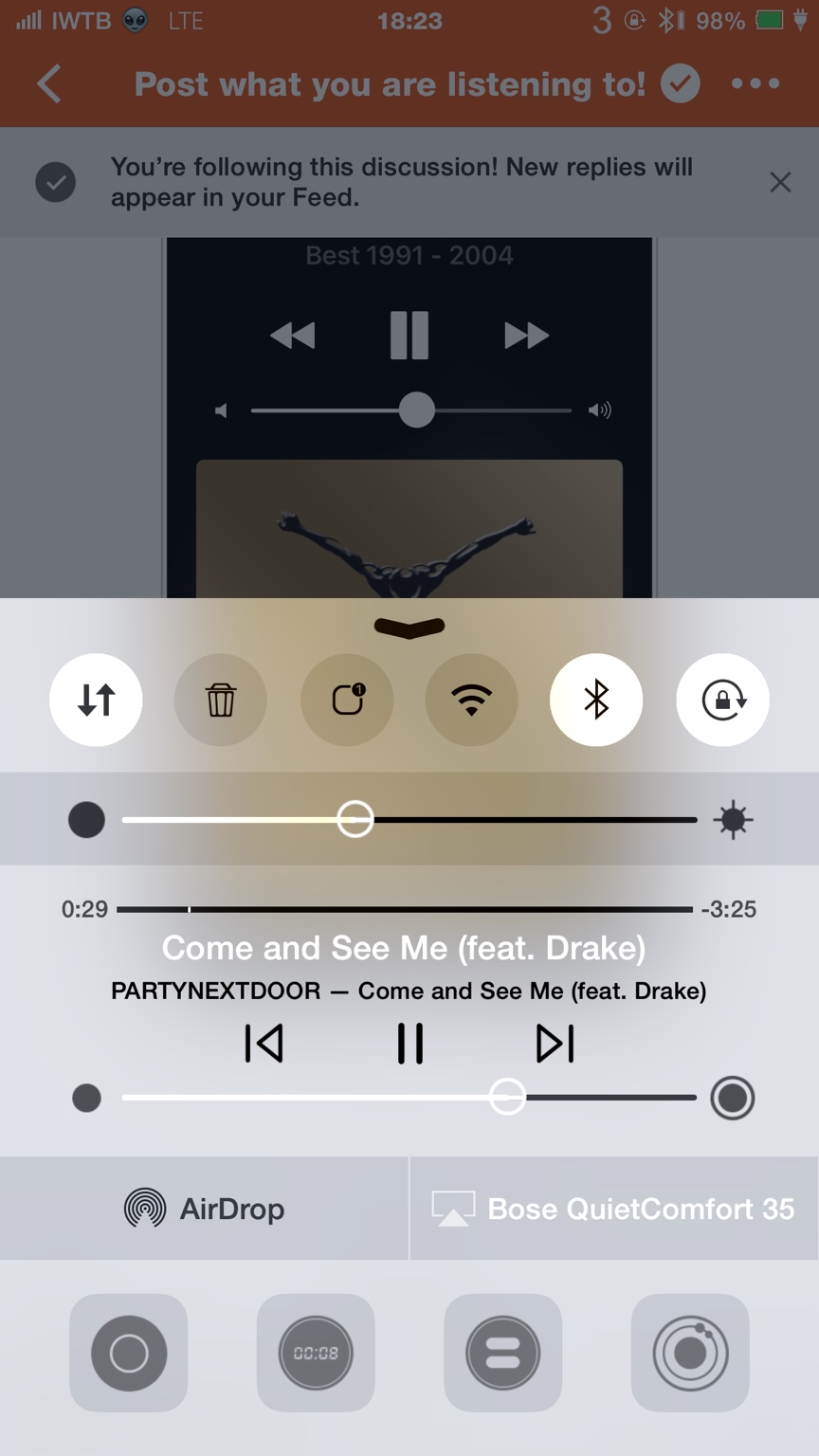This screenshot has height=1456, width=819.
Task: Choose Bose QuietComfort 35 audio output
Action: pyautogui.click(x=614, y=1209)
